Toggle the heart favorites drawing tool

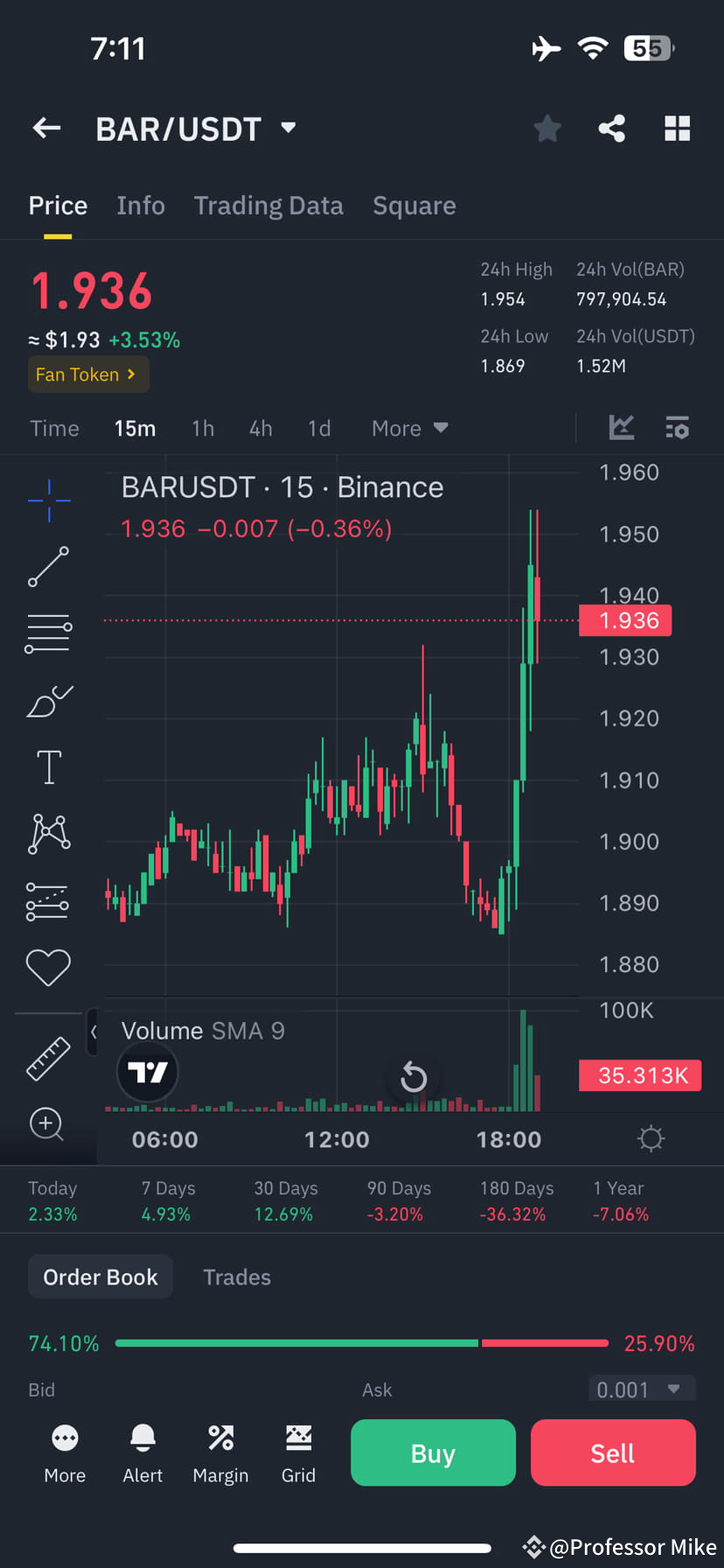pos(48,967)
